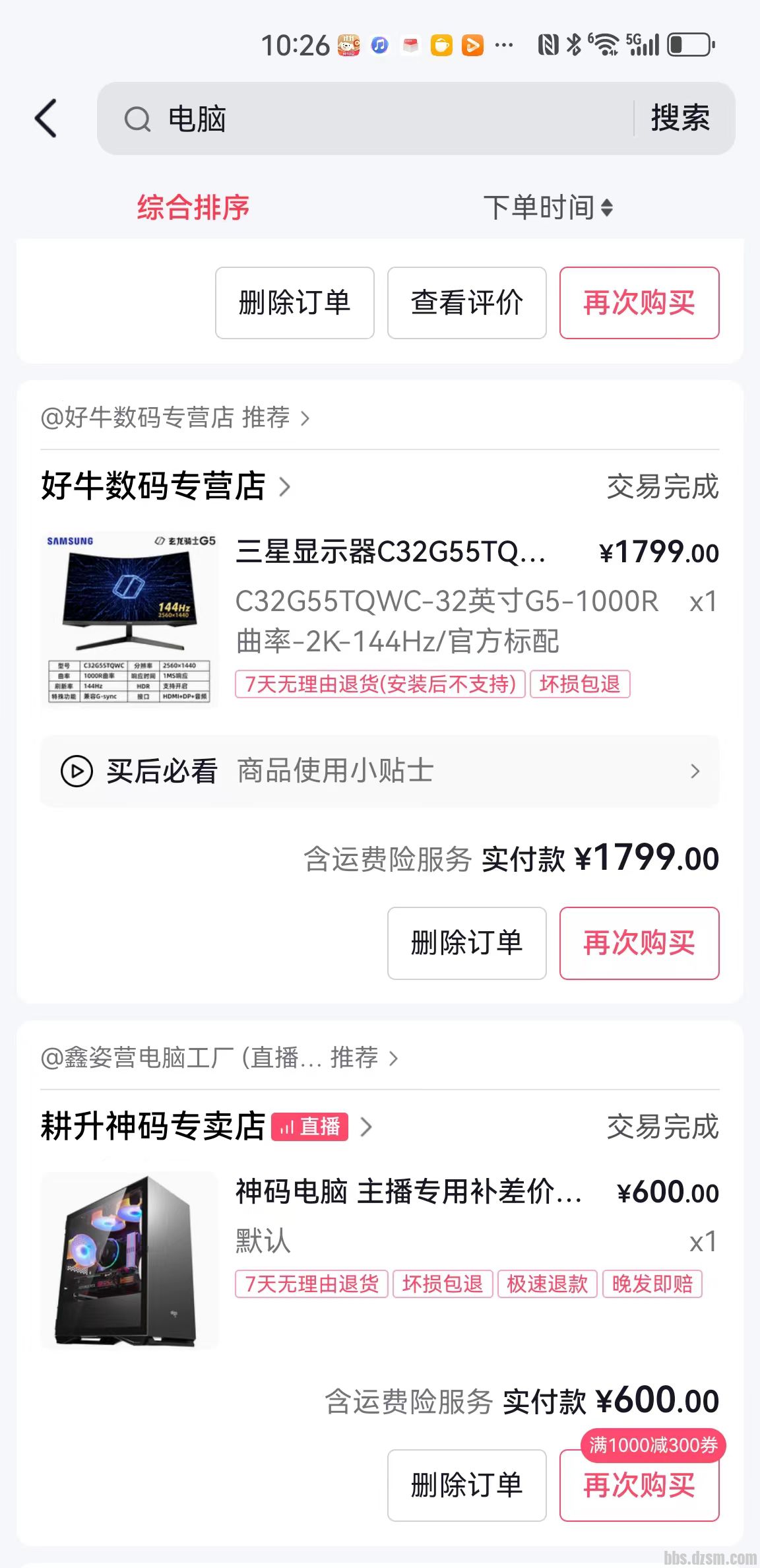Buy the 神码电脑 item again
The image size is (760, 1568).
[639, 1486]
